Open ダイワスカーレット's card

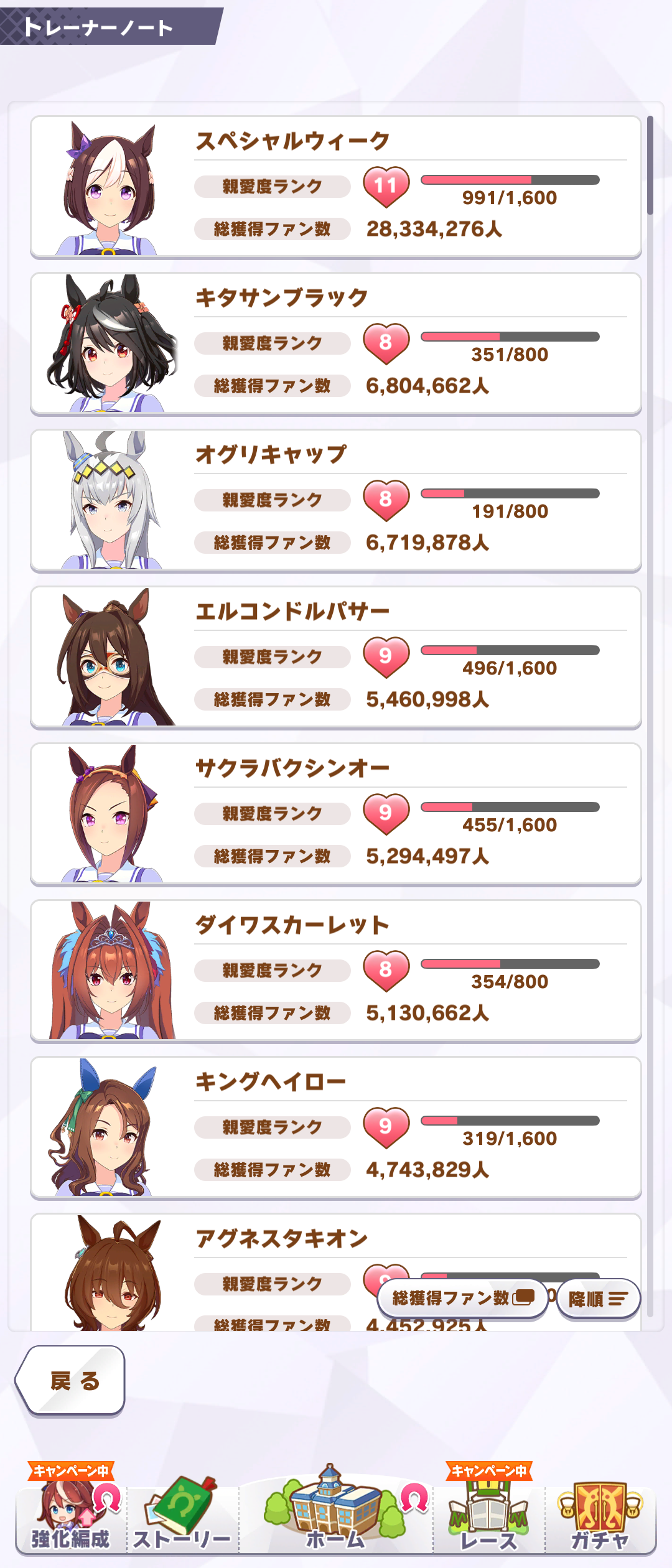point(336,971)
